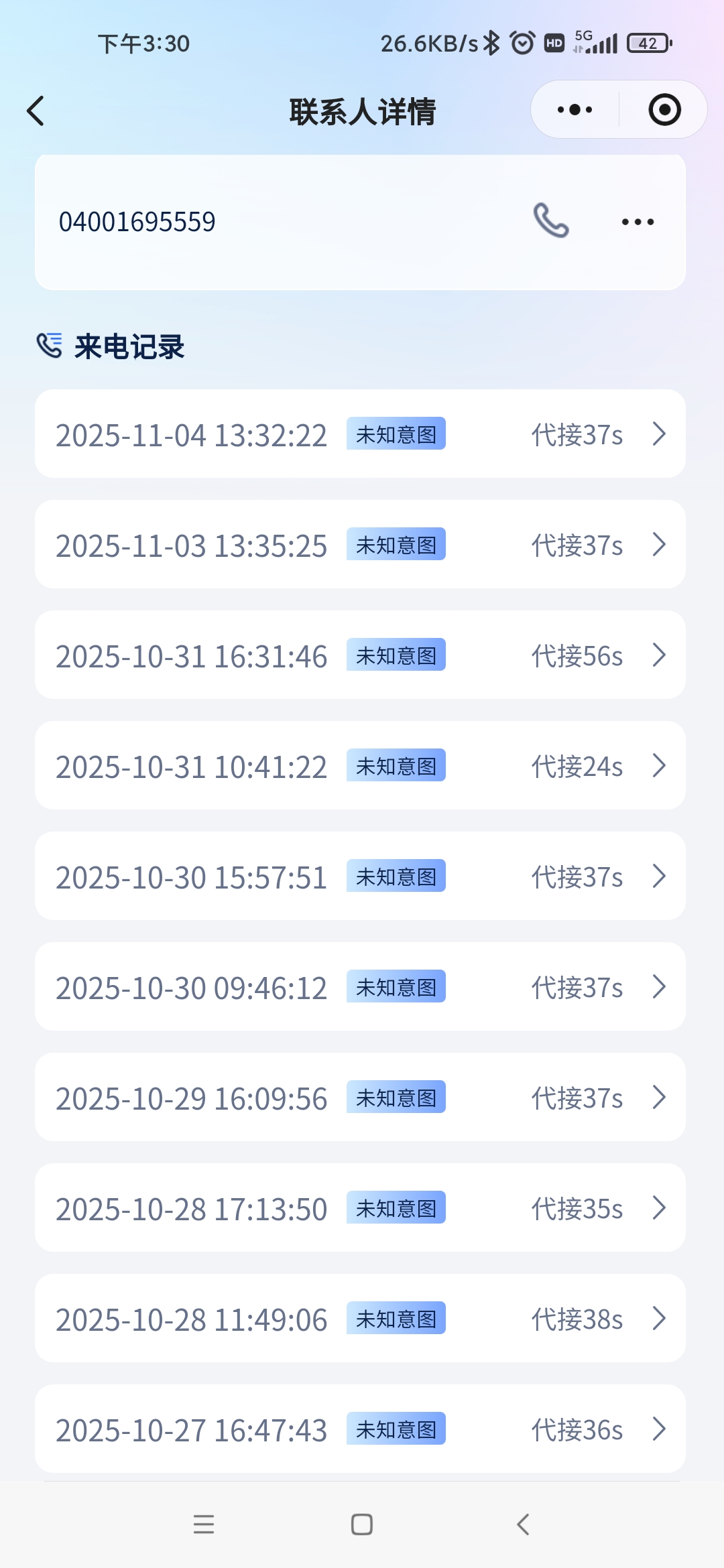
Task: Tap the alarm clock icon in the status bar
Action: coord(522,42)
